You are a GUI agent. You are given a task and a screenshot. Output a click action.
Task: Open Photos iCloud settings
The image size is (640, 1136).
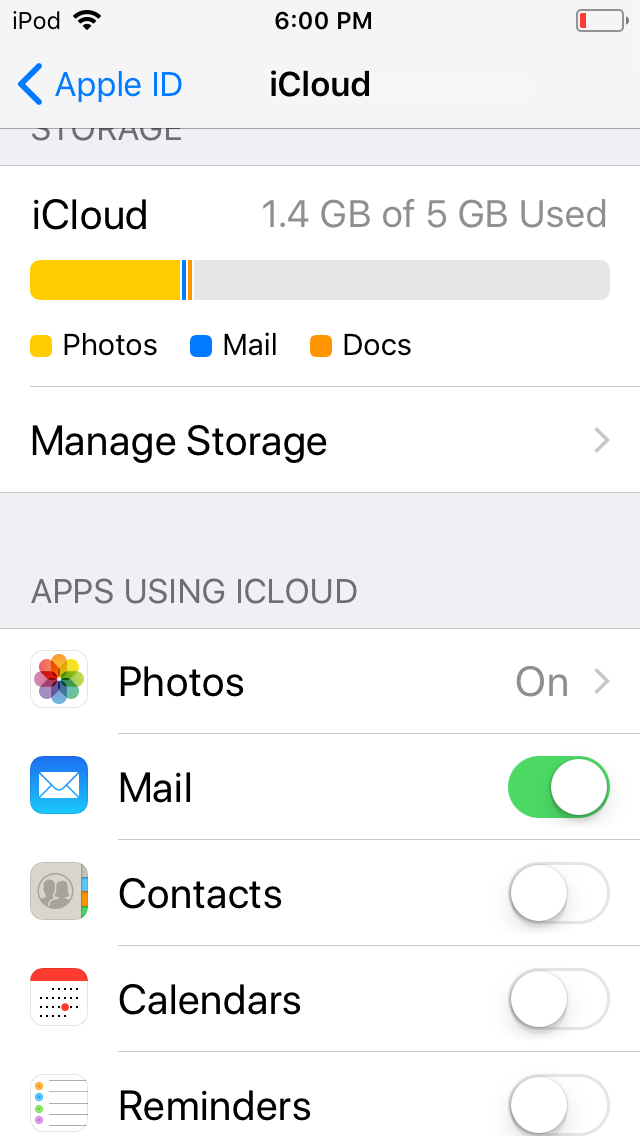320,682
